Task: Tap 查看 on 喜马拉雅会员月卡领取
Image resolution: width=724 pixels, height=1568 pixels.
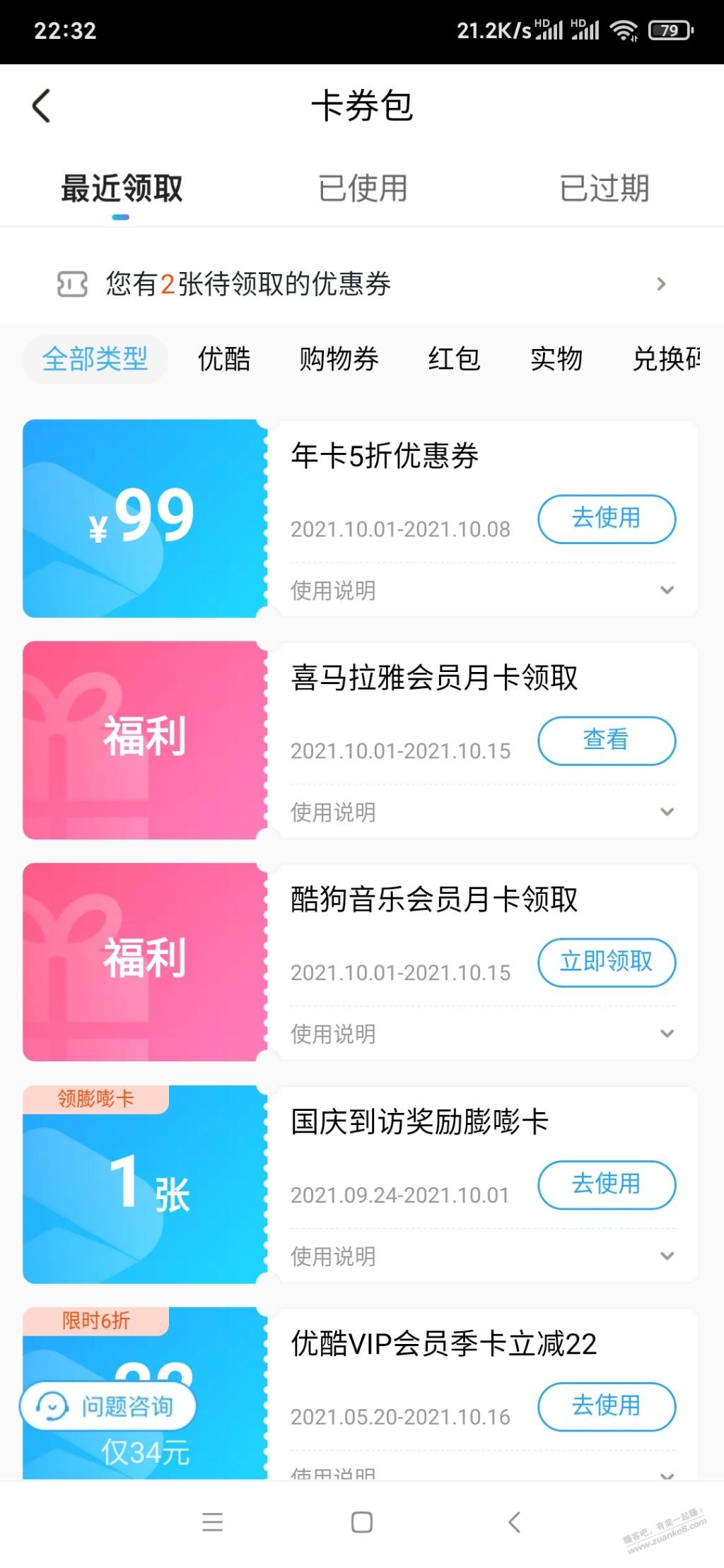Action: click(x=607, y=741)
